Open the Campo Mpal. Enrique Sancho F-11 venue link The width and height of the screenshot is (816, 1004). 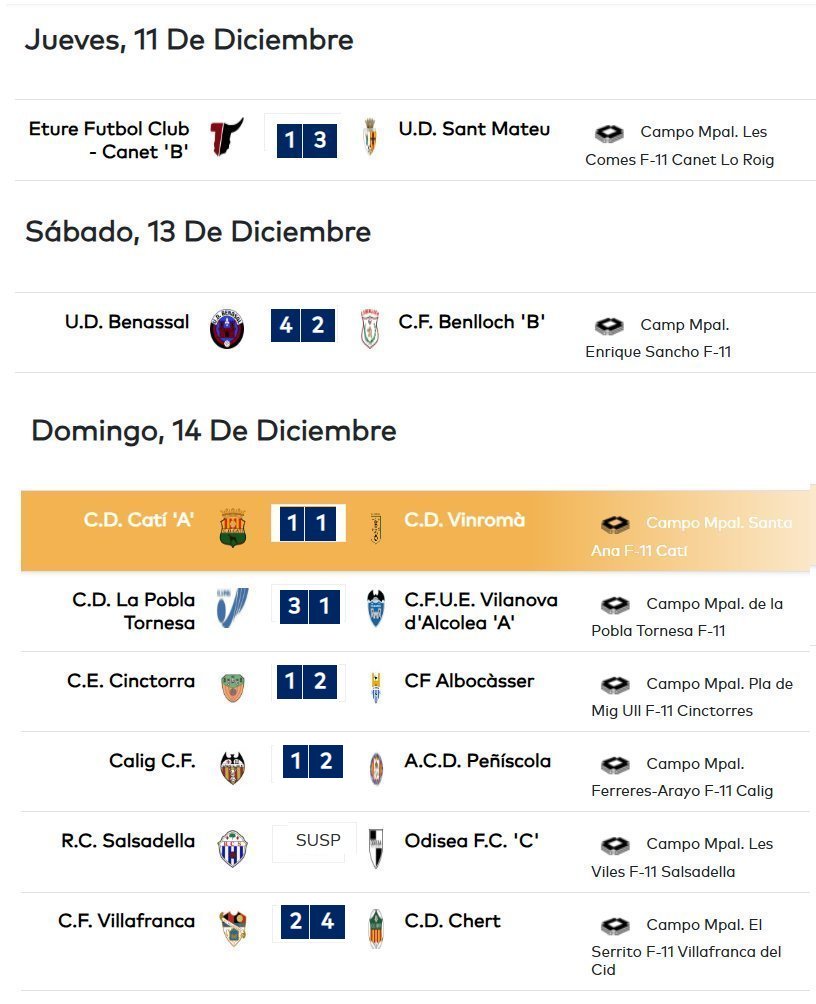pyautogui.click(x=658, y=339)
